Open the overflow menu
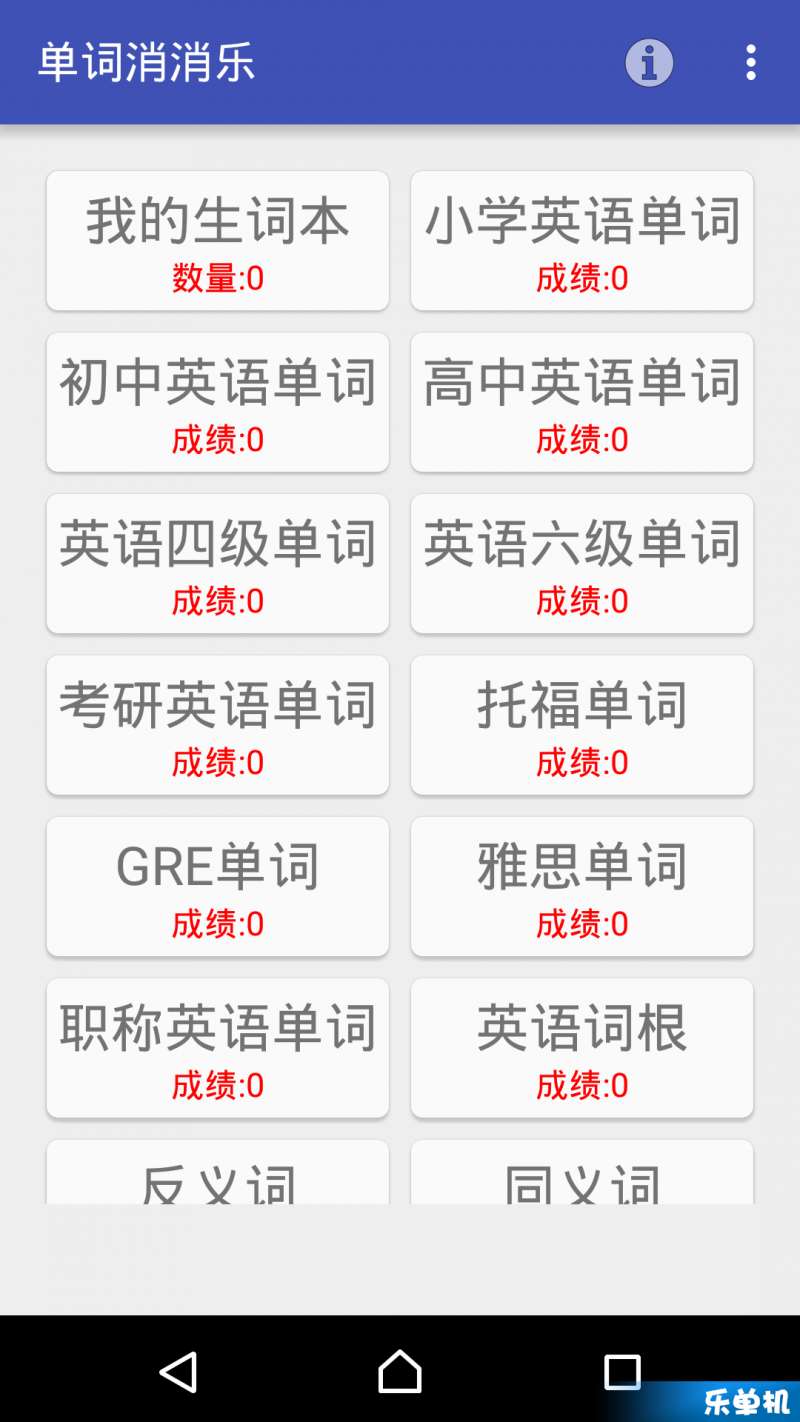The image size is (800, 1422). pos(751,62)
